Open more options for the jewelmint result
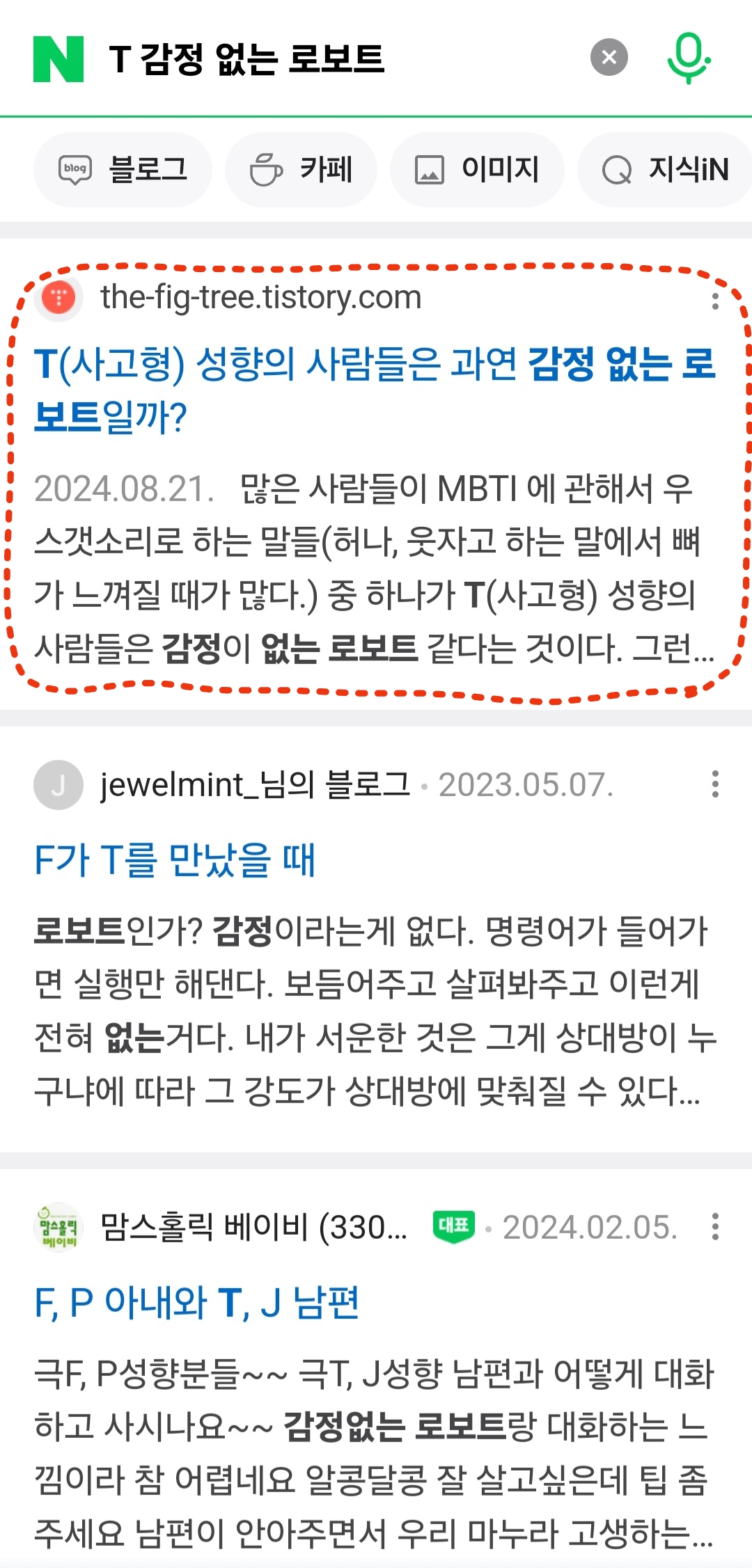This screenshot has width=752, height=1568. 715,784
